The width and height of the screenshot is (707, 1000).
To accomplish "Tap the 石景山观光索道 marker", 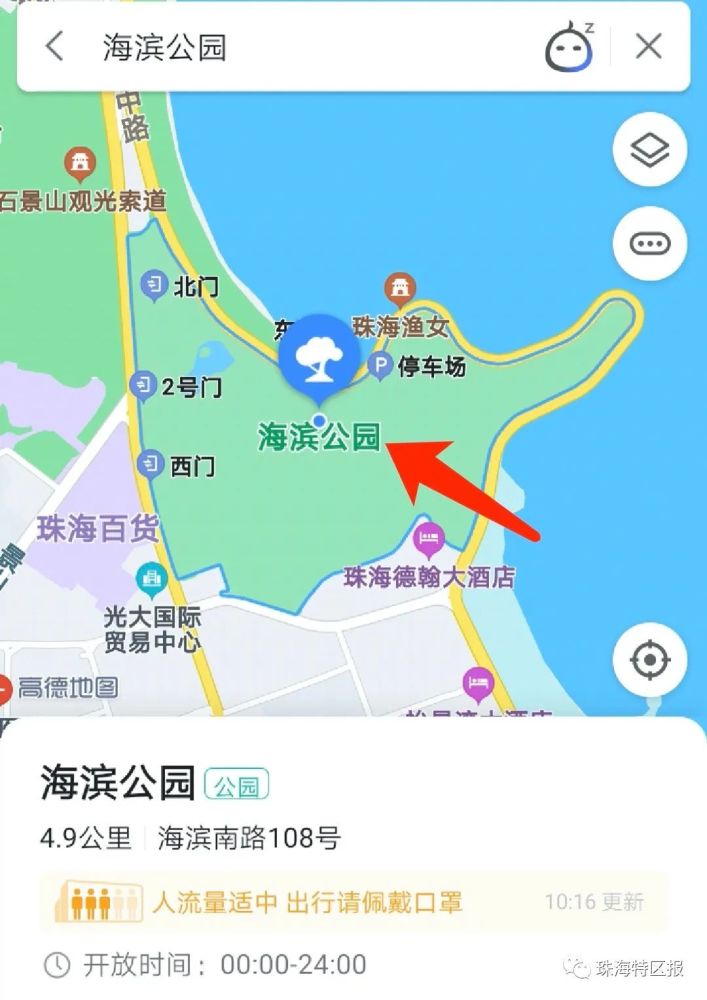I will tap(79, 161).
